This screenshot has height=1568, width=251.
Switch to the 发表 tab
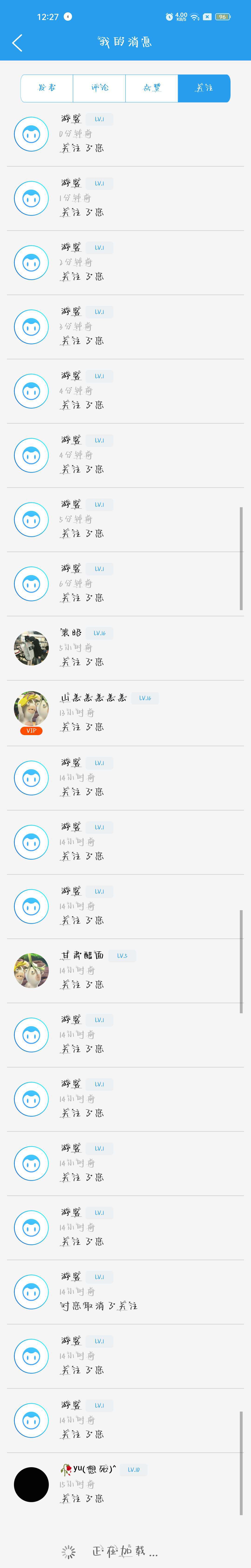click(x=47, y=88)
